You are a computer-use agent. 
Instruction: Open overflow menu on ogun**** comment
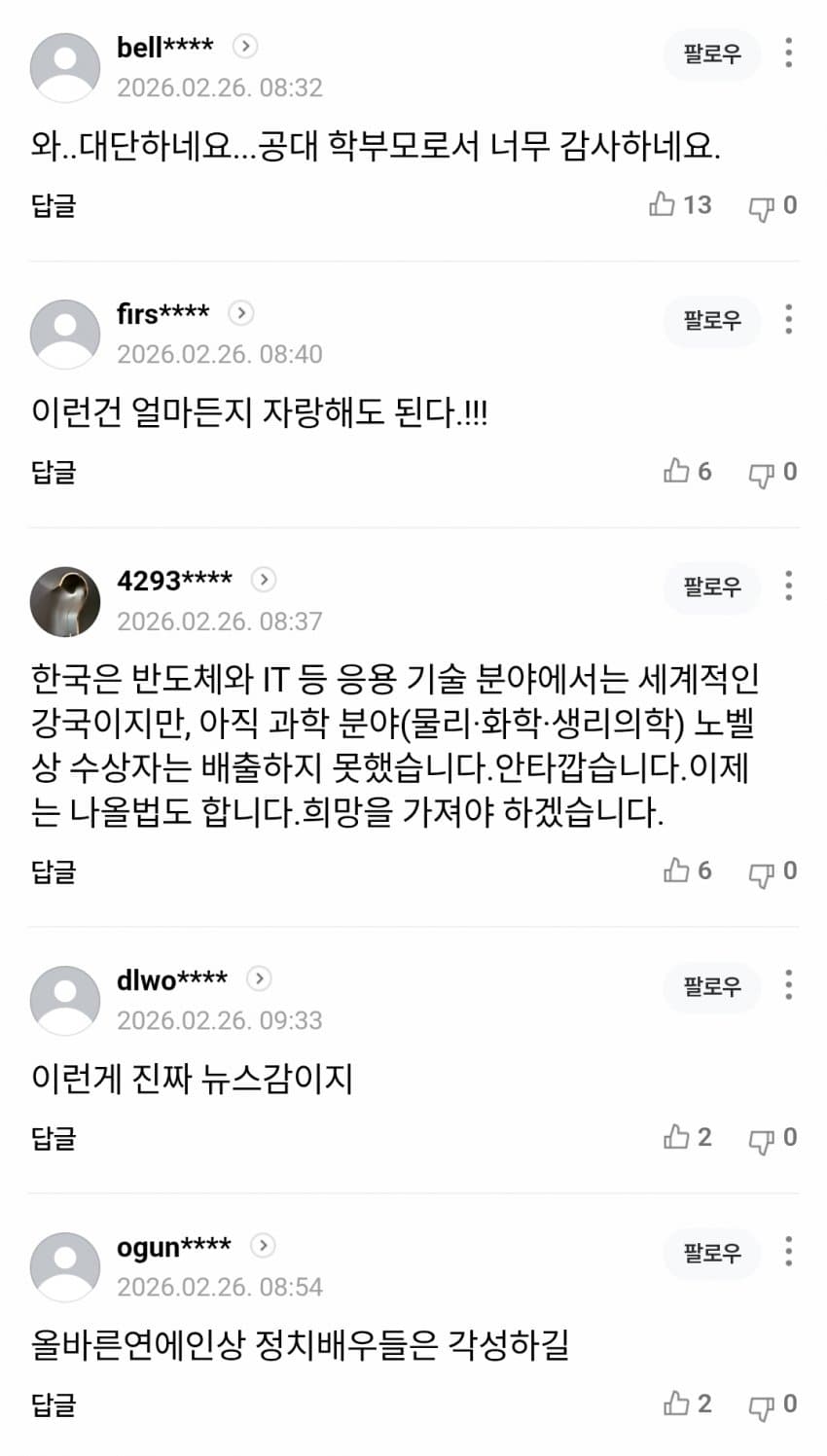(788, 1252)
